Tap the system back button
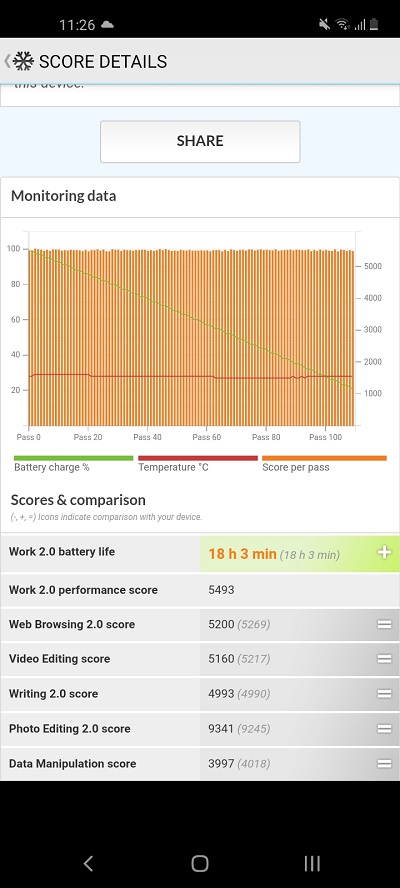The image size is (400, 888). pyautogui.click(x=88, y=863)
